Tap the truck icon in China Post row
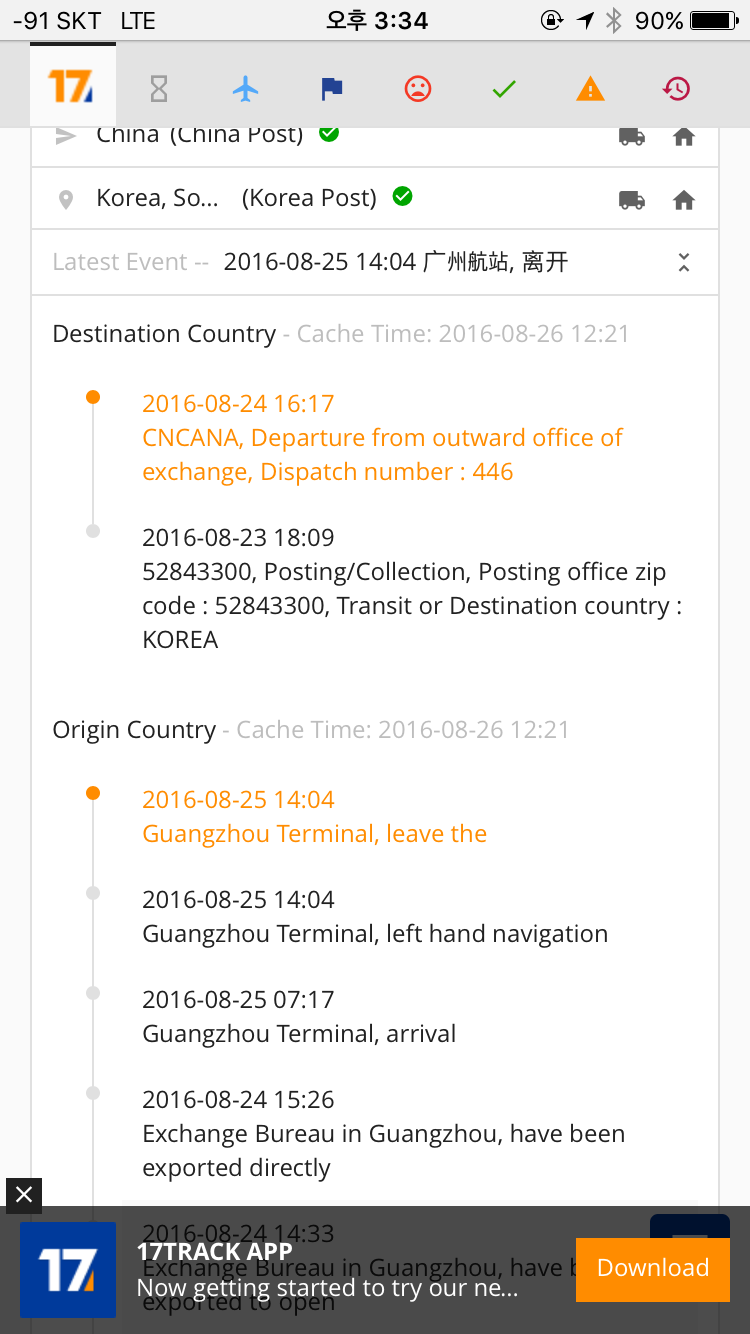The height and width of the screenshot is (1334, 750). click(632, 137)
